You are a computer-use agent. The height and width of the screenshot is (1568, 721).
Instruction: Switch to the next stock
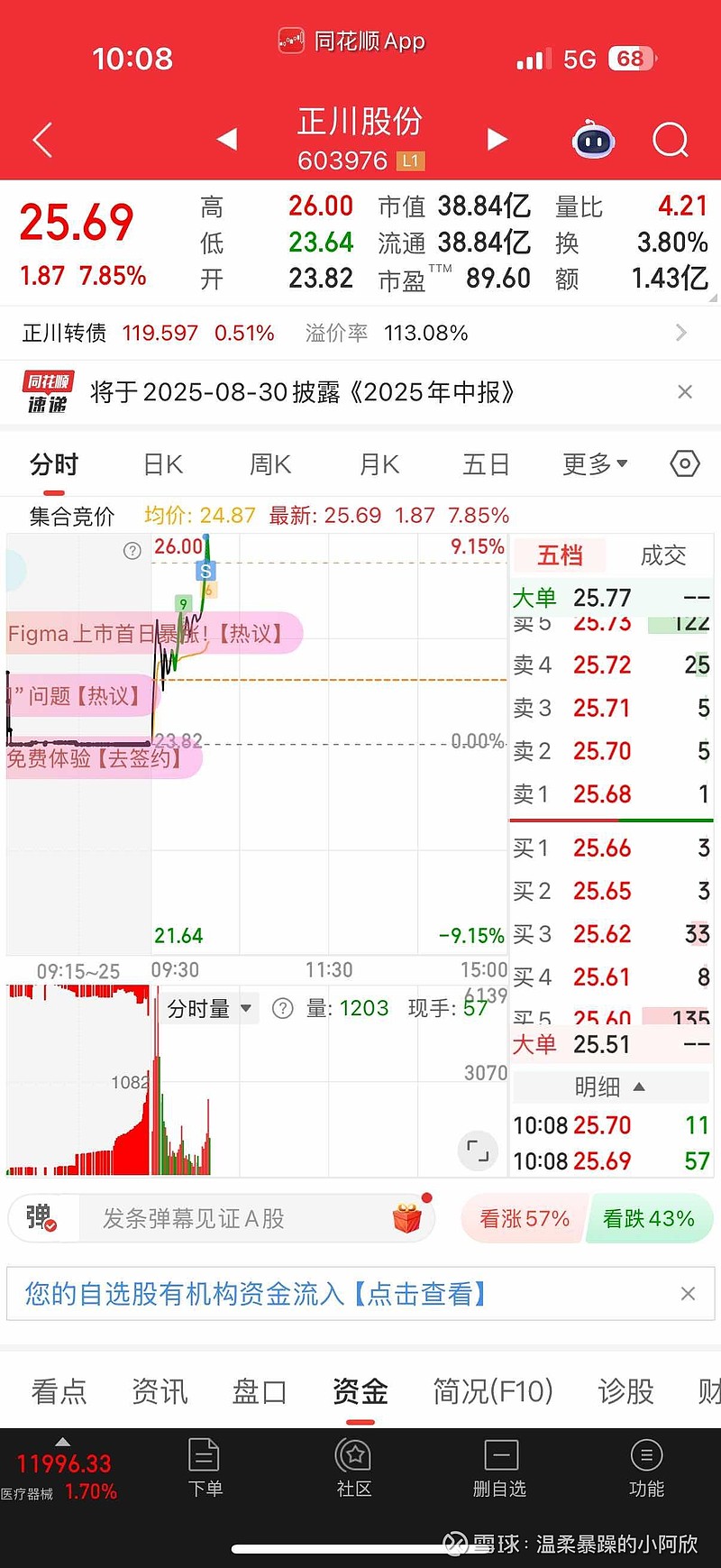tap(497, 139)
